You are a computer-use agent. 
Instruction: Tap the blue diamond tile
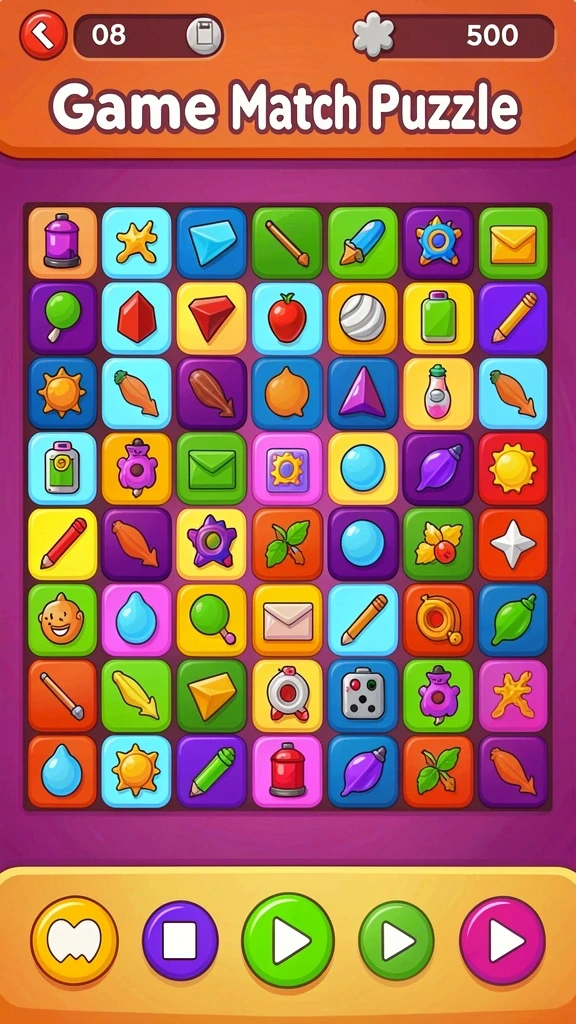click(x=212, y=242)
